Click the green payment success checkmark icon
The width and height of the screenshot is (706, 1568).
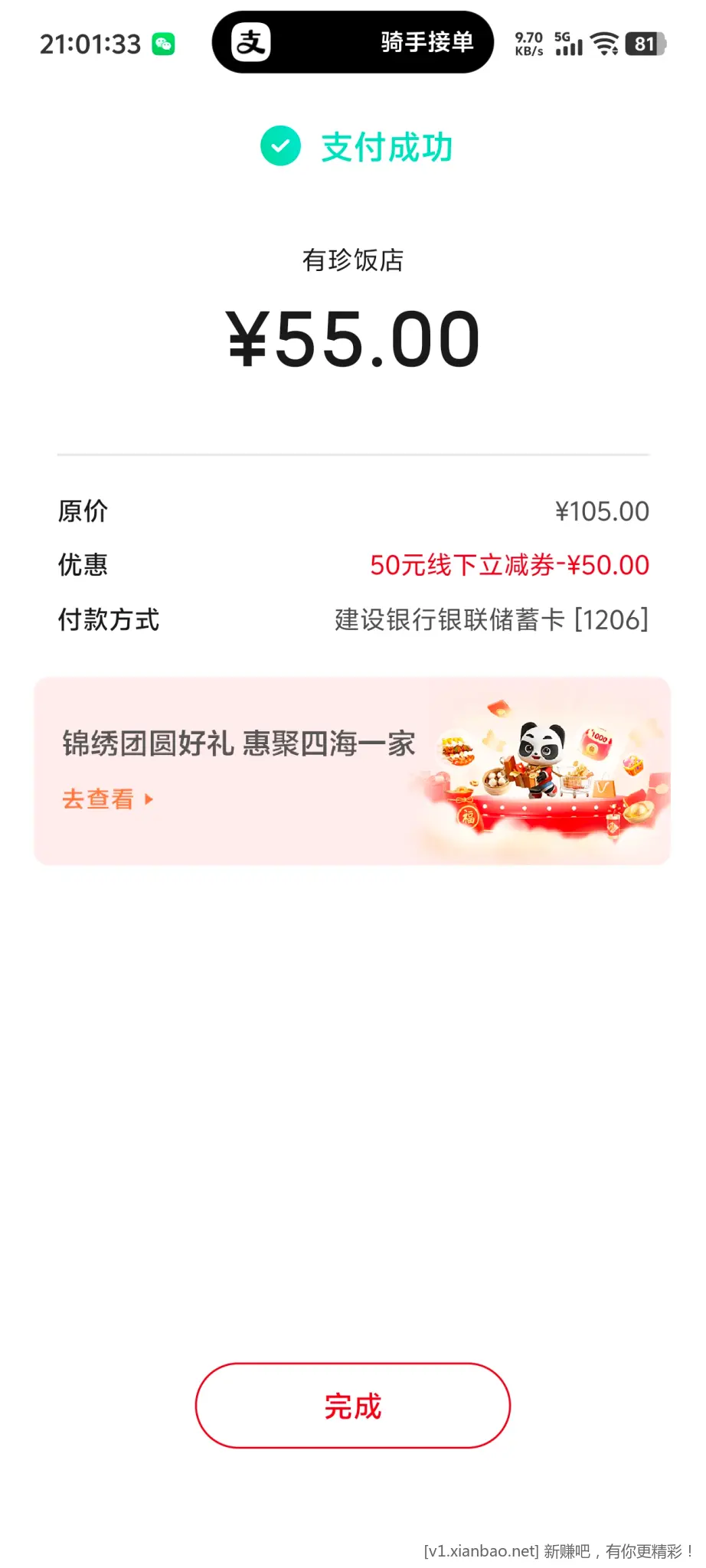click(280, 146)
